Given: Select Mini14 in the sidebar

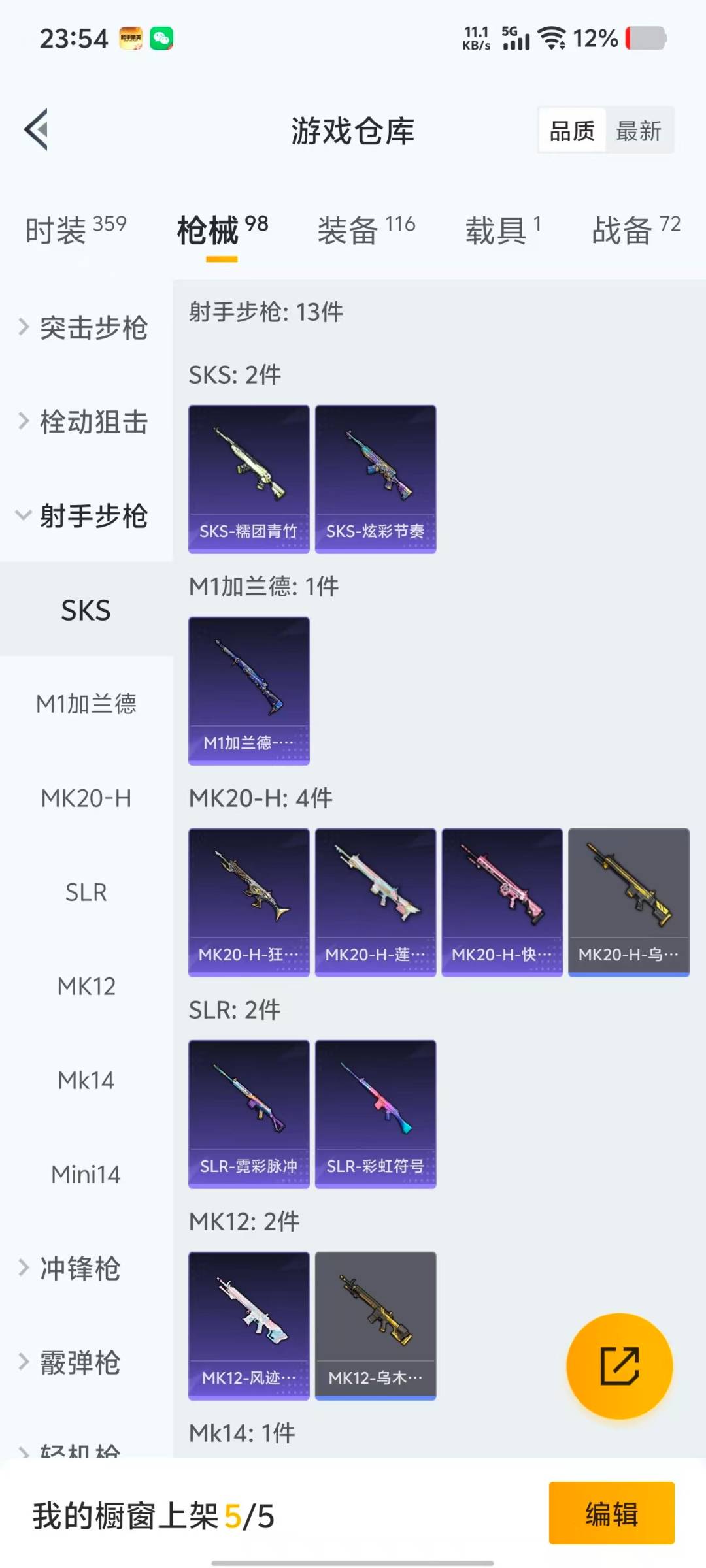Looking at the screenshot, I should 86,1174.
